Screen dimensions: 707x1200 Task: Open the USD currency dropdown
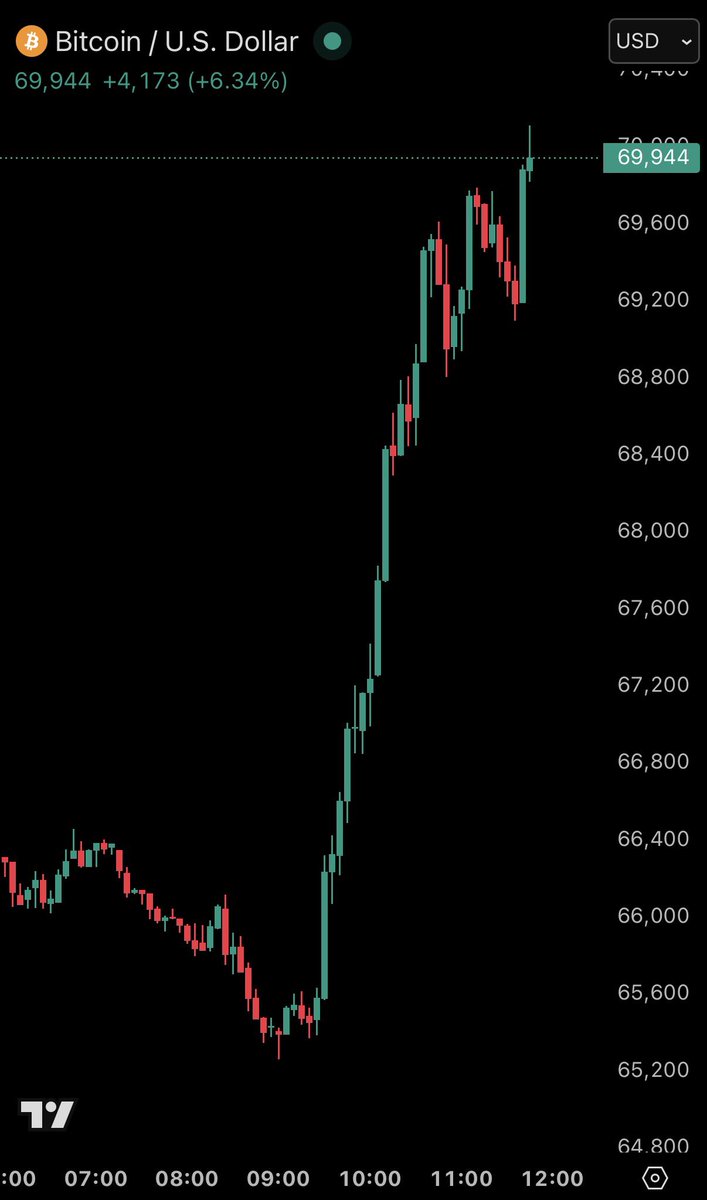point(654,41)
